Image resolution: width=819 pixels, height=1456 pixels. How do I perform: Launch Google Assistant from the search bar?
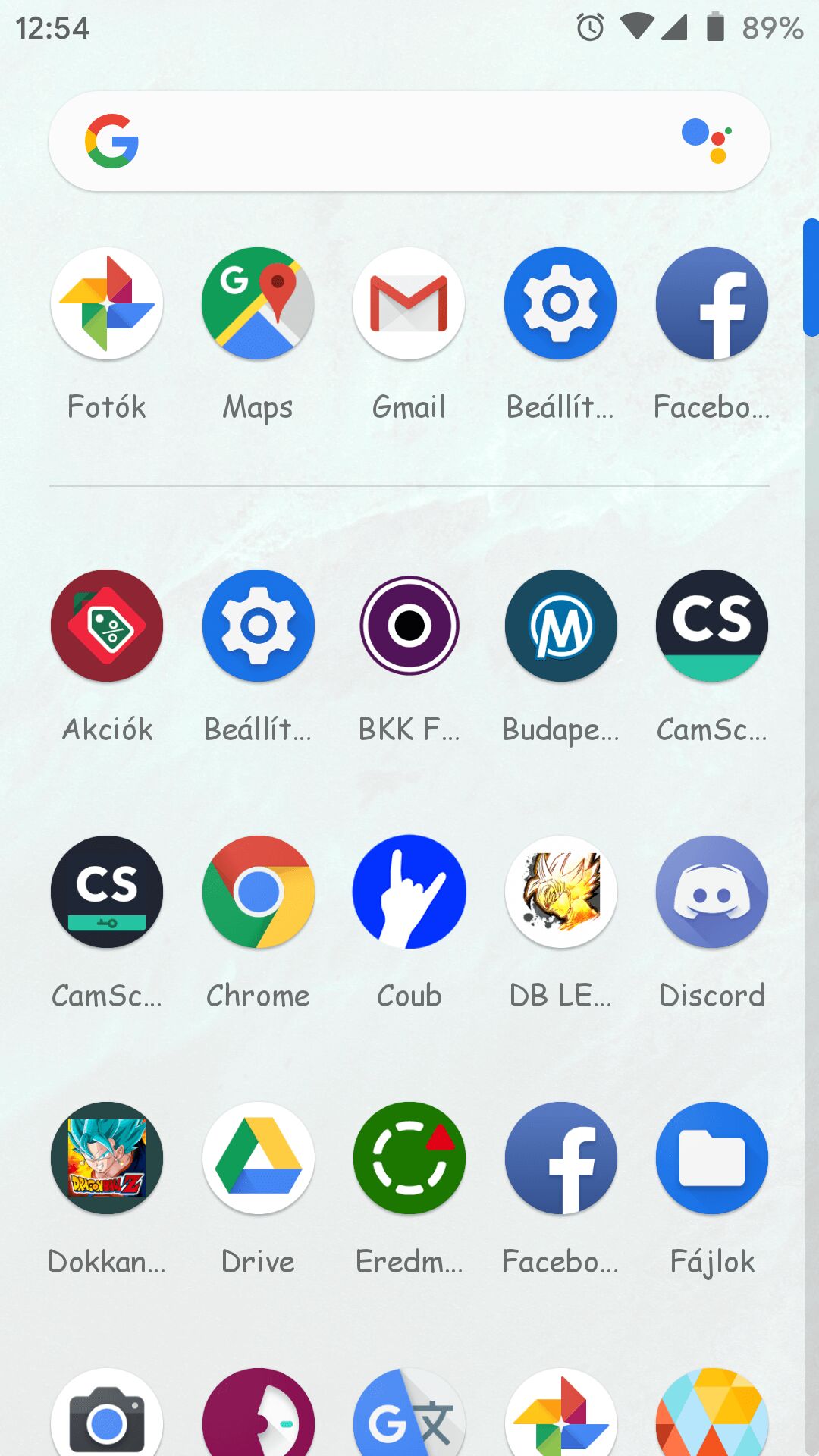coord(707,141)
